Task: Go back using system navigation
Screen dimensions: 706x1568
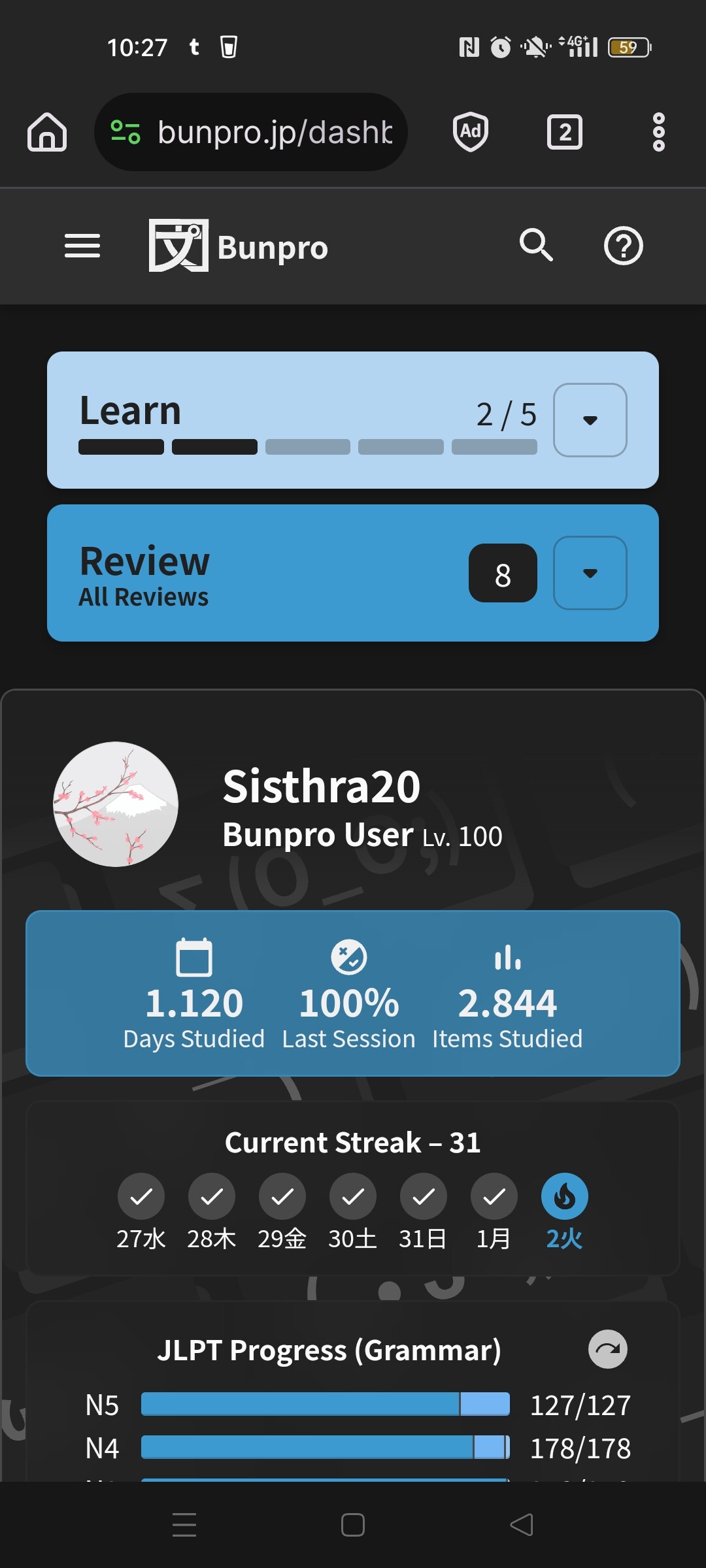Action: [522, 1525]
